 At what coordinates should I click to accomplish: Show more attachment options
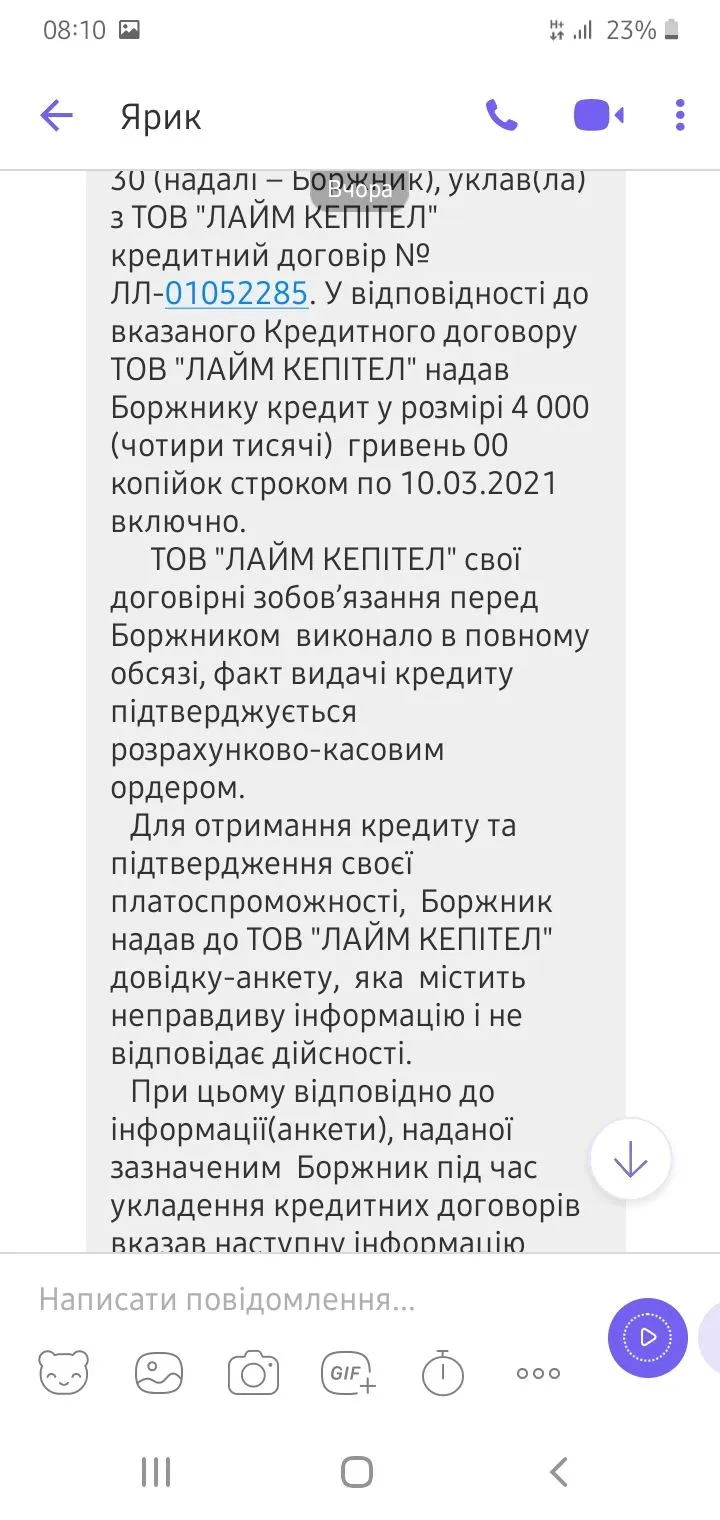coord(538,1373)
